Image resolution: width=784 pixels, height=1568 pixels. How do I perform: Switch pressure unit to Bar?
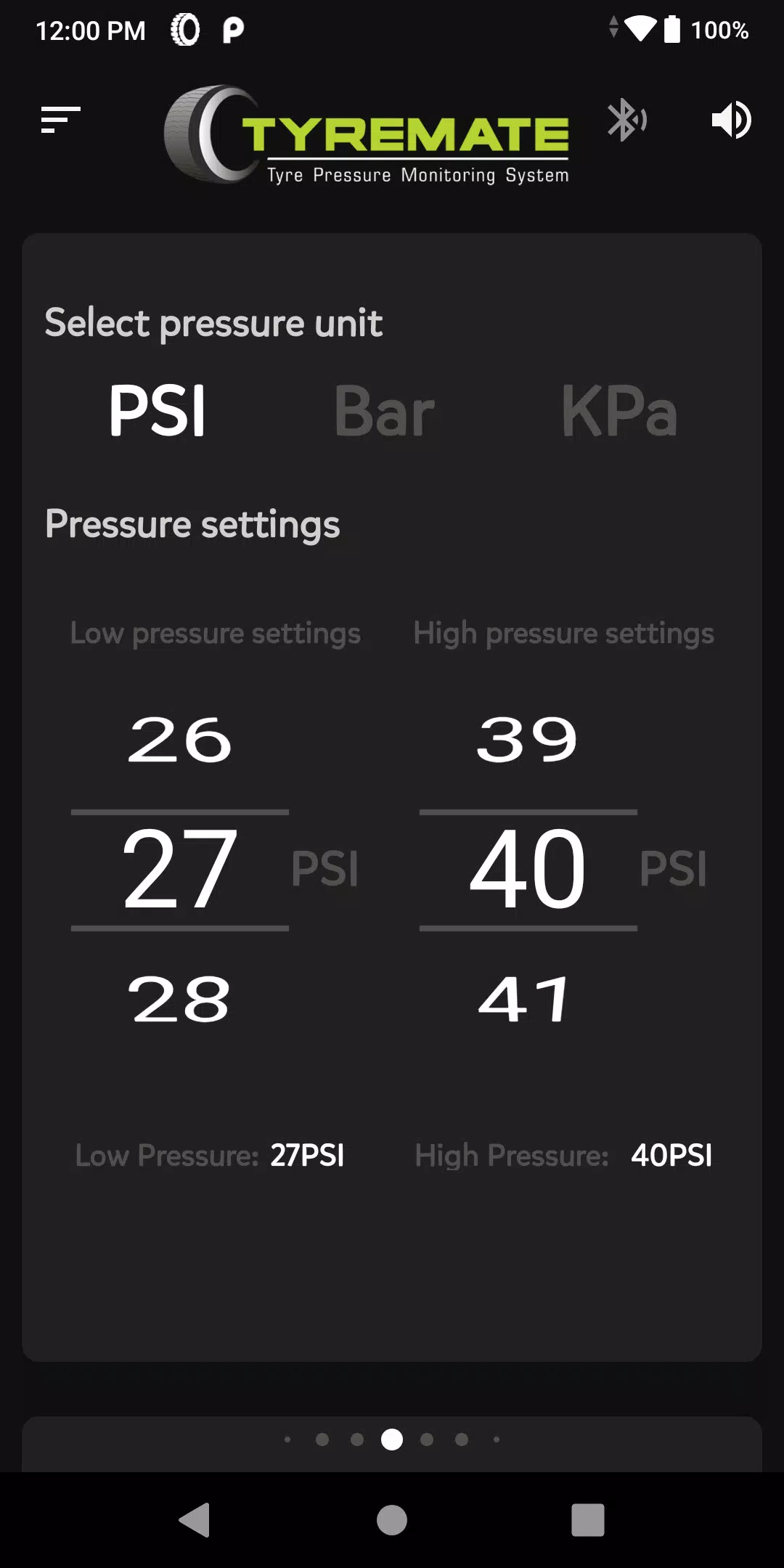coord(385,411)
